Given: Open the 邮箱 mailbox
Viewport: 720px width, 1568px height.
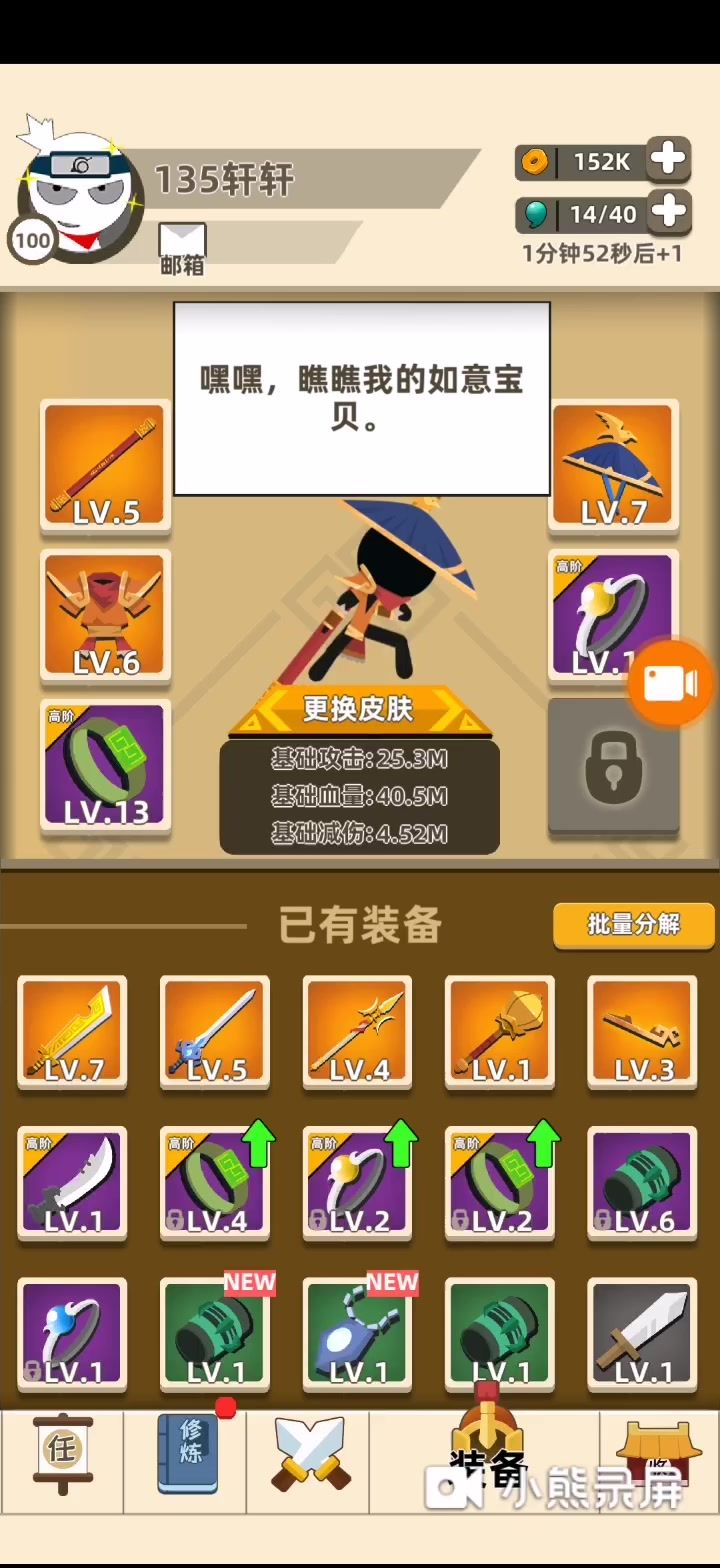Looking at the screenshot, I should point(182,248).
